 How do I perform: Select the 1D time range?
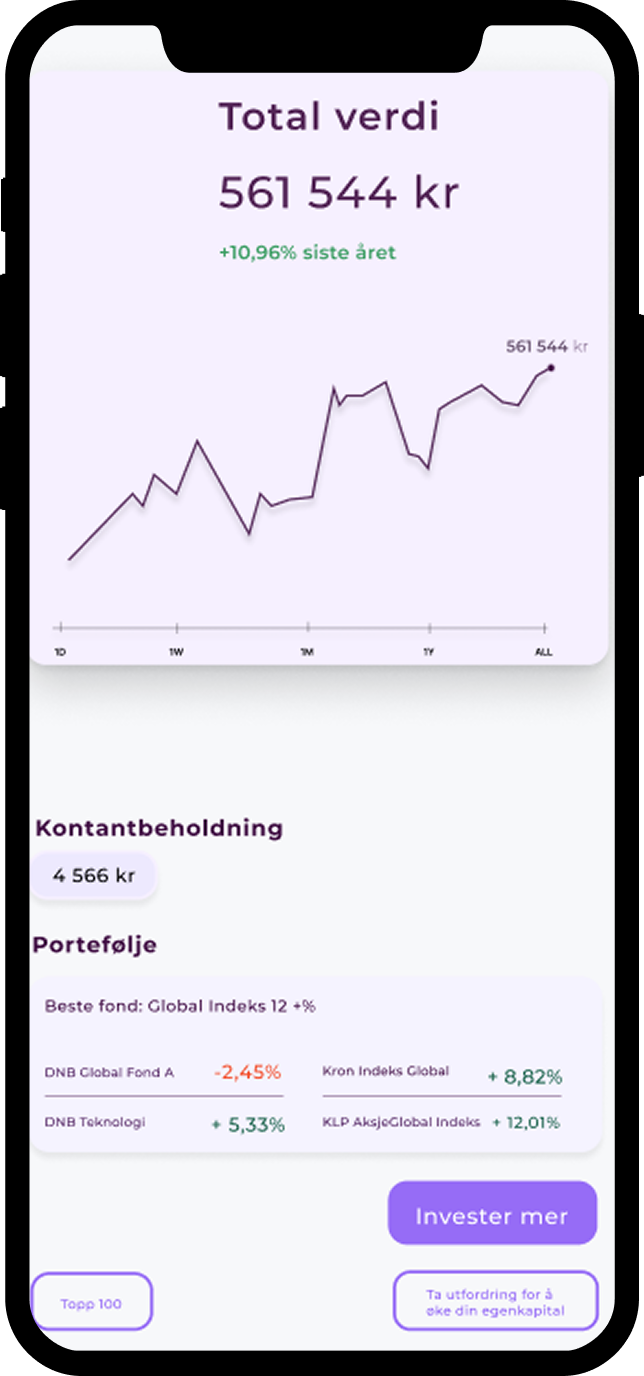tap(60, 651)
